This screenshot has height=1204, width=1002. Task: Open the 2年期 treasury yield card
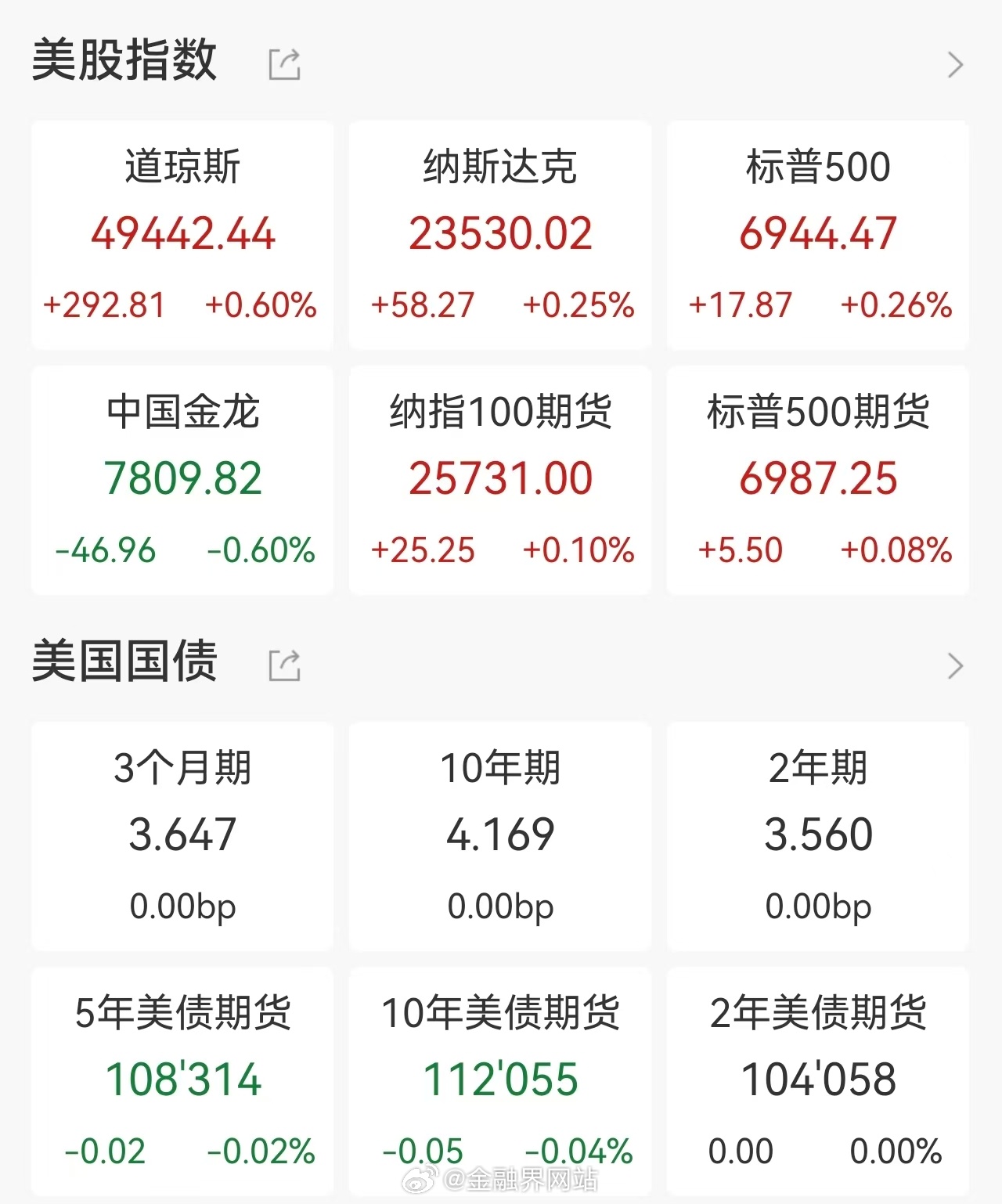tap(817, 836)
